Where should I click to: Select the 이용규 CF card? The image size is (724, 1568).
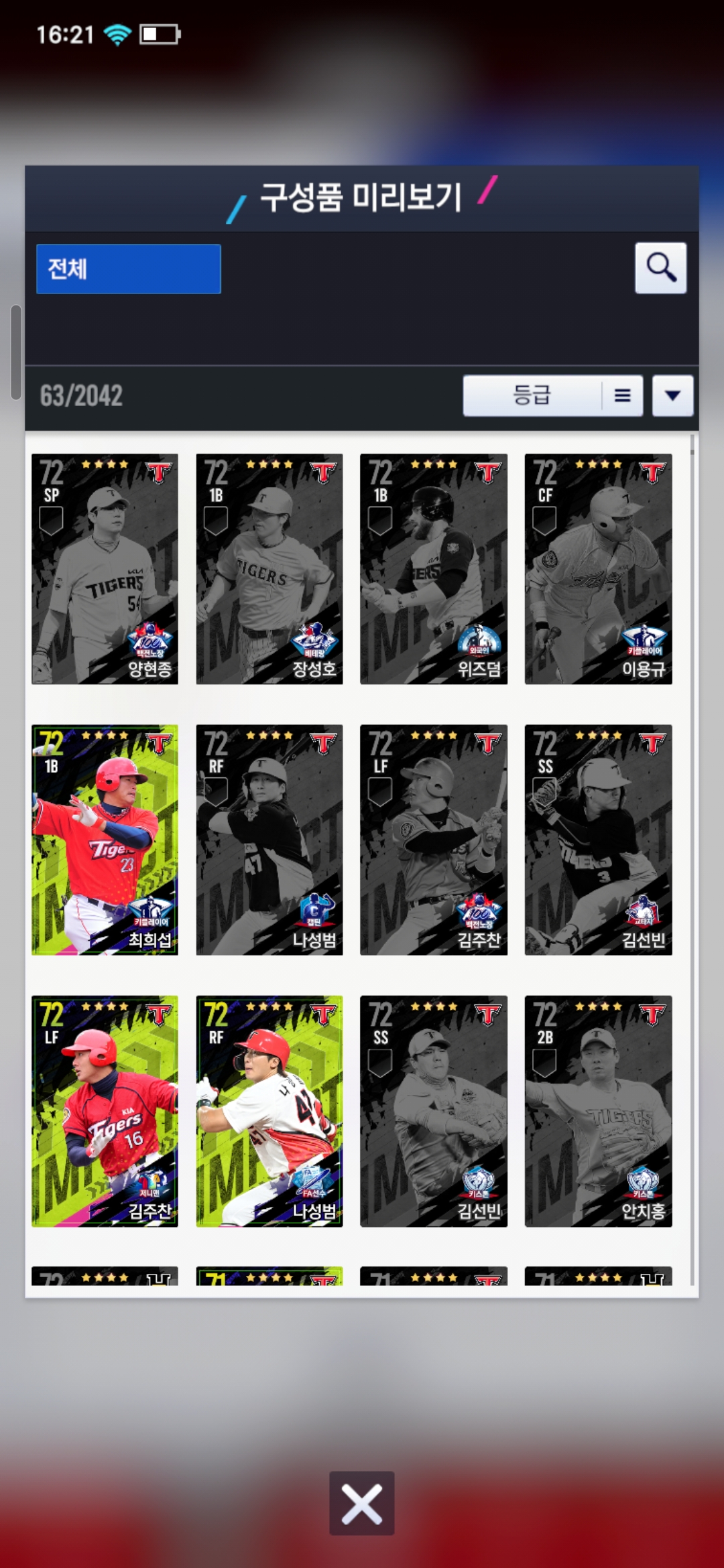598,568
